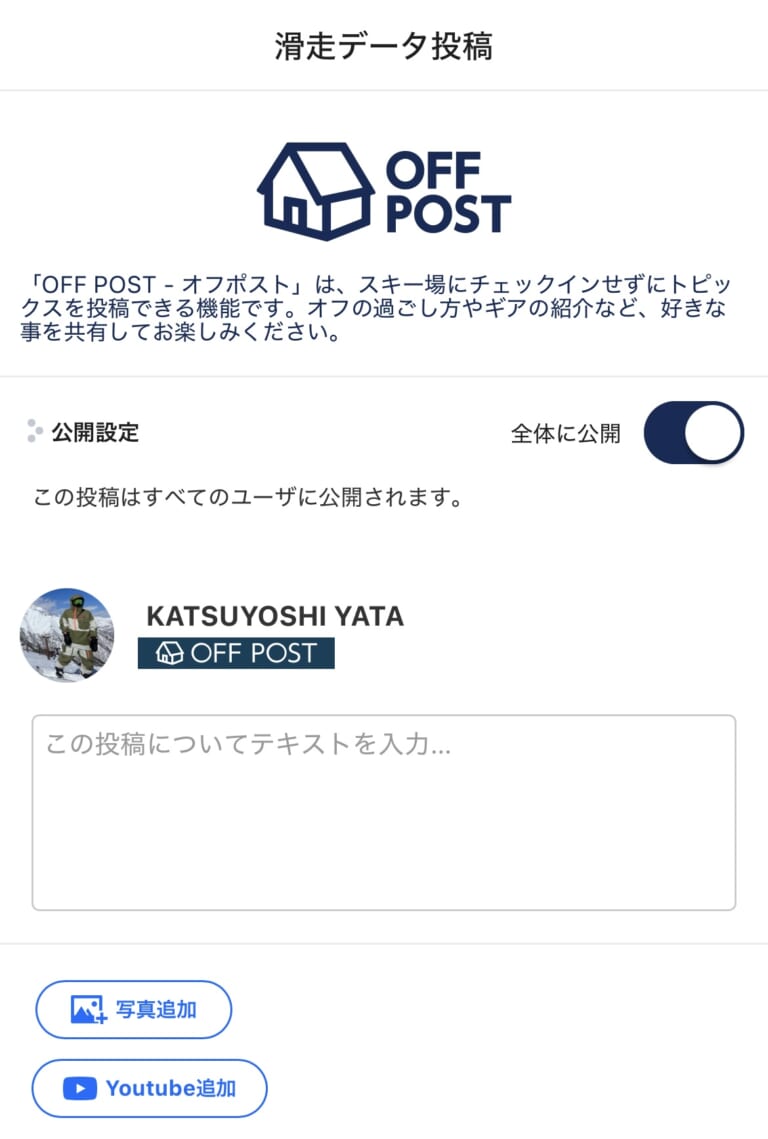The height and width of the screenshot is (1139, 768).
Task: Click the OFF POST house logo
Action: pos(315,188)
